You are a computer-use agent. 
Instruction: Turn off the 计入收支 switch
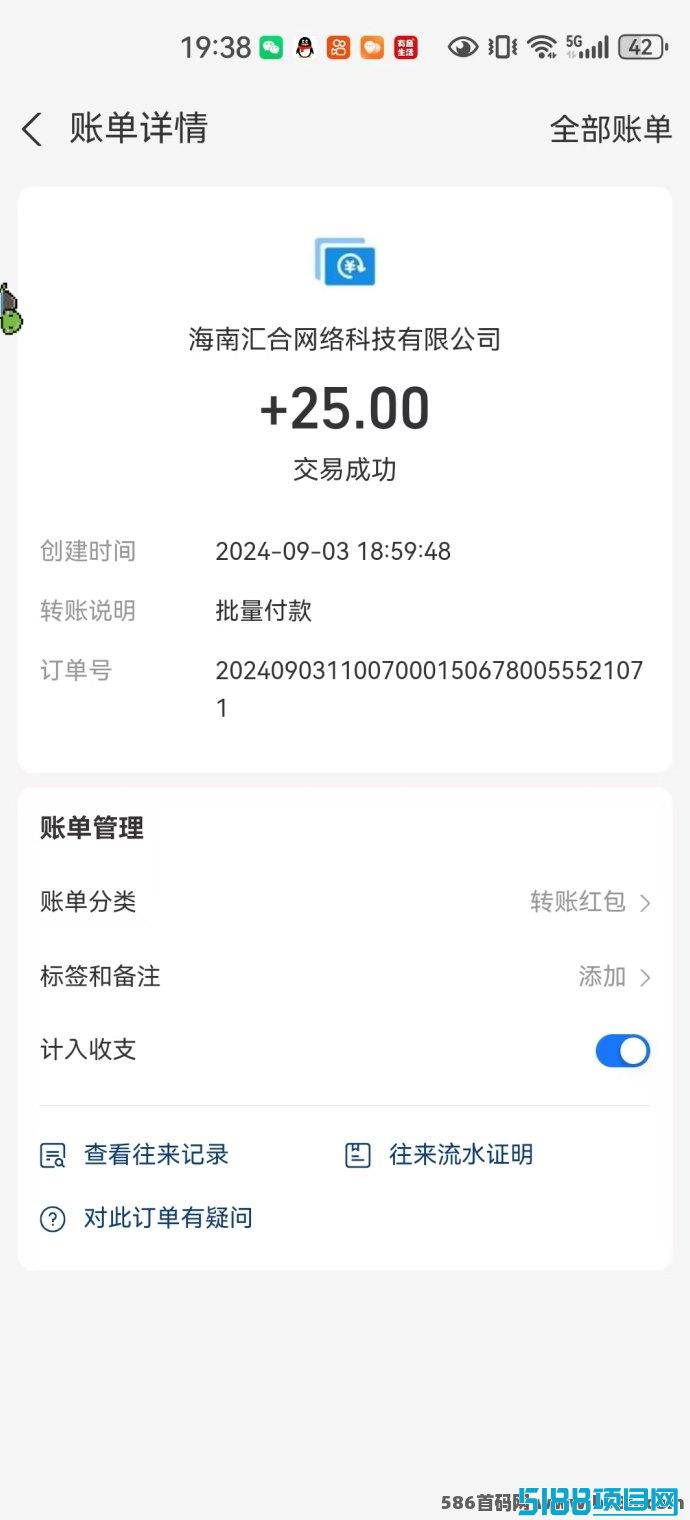coord(622,1050)
